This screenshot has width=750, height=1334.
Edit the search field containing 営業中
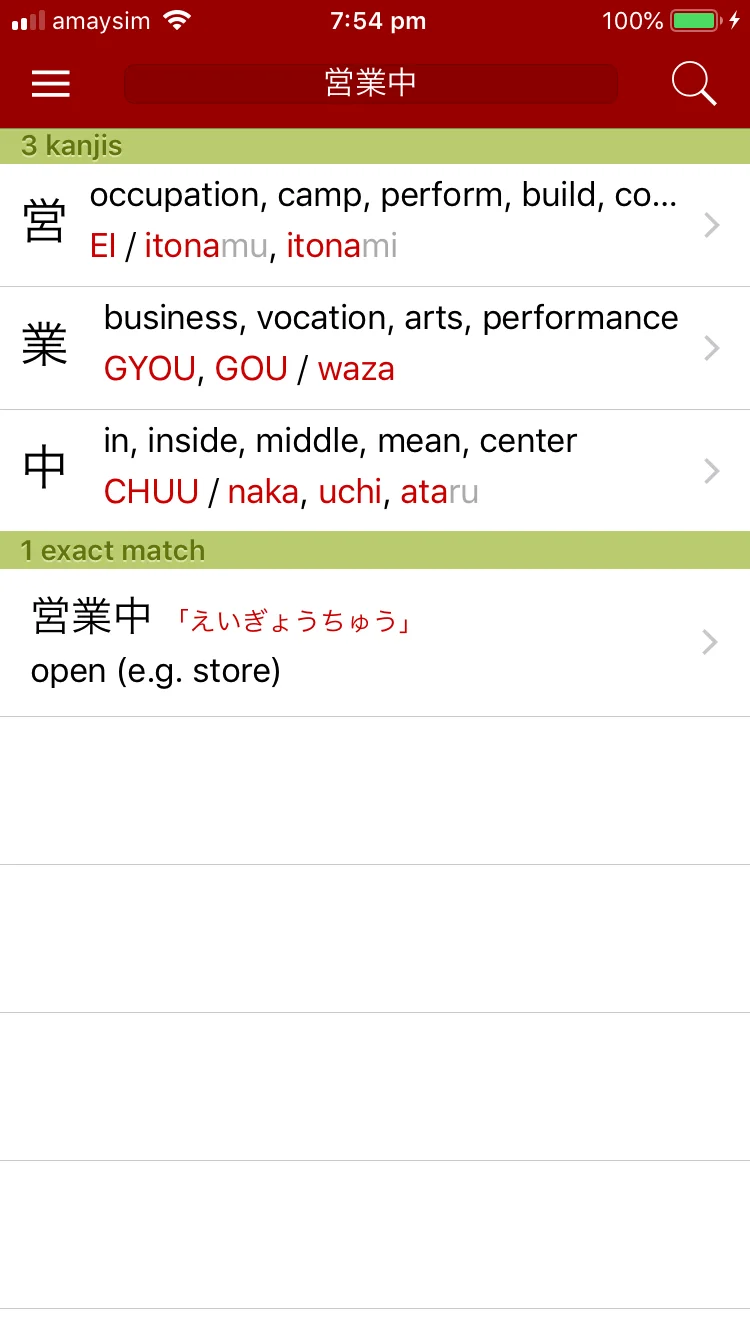pos(370,84)
